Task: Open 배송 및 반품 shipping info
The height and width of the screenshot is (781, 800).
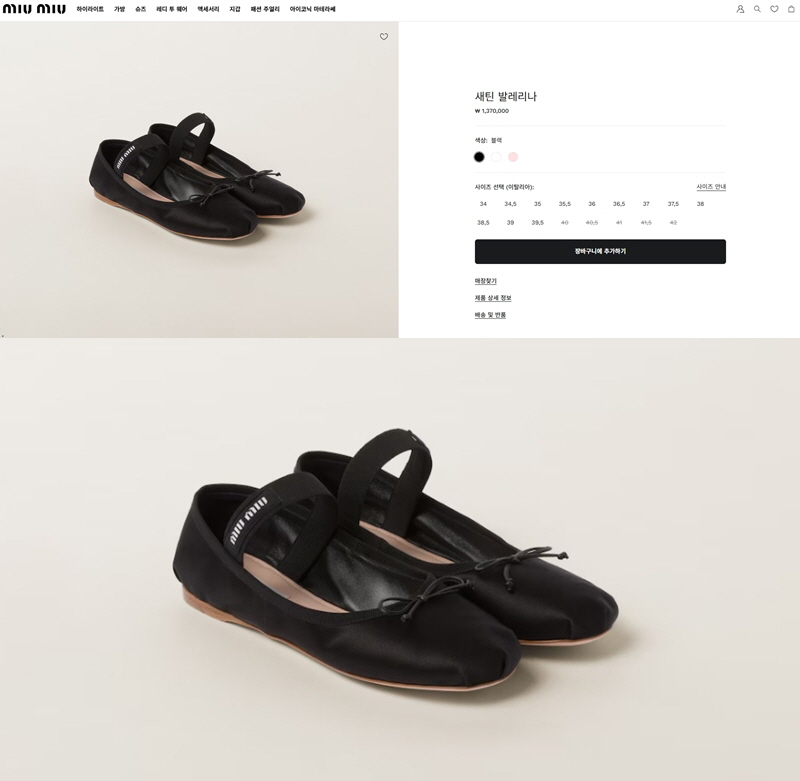Action: point(490,315)
